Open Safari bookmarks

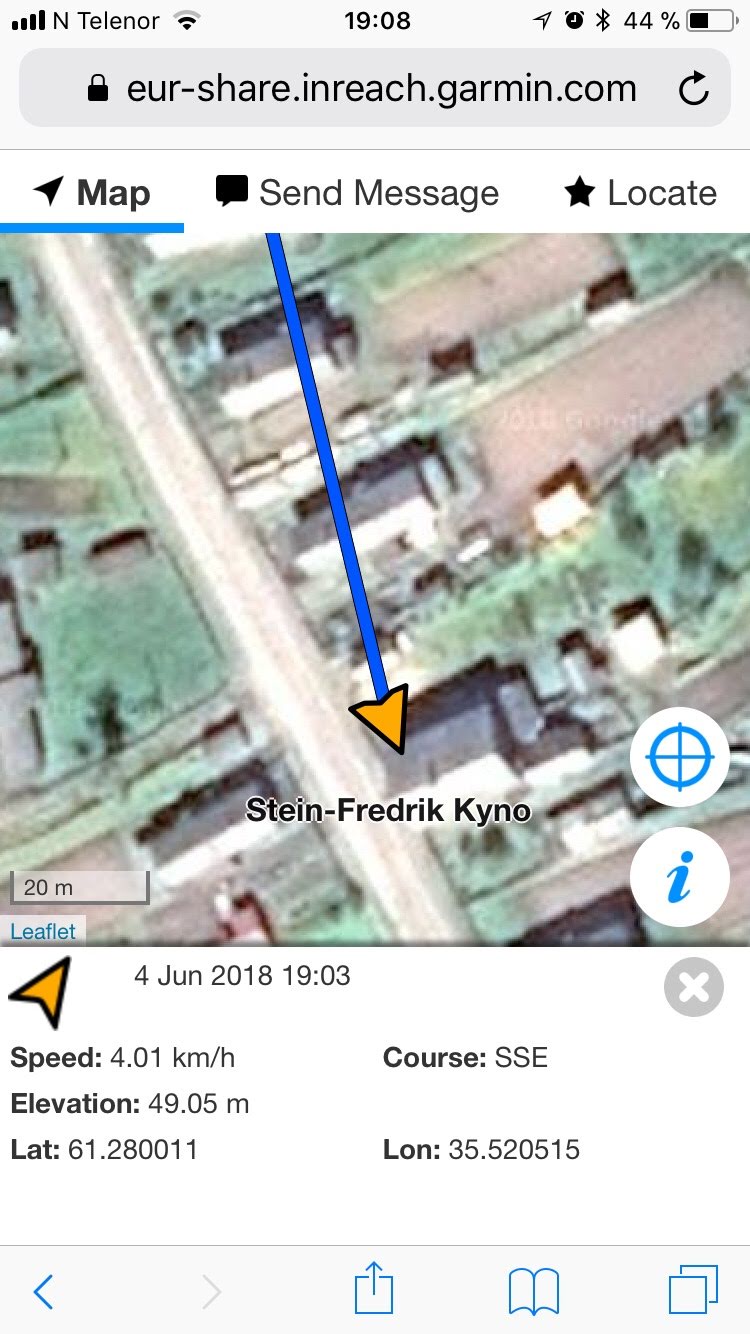pyautogui.click(x=533, y=1292)
